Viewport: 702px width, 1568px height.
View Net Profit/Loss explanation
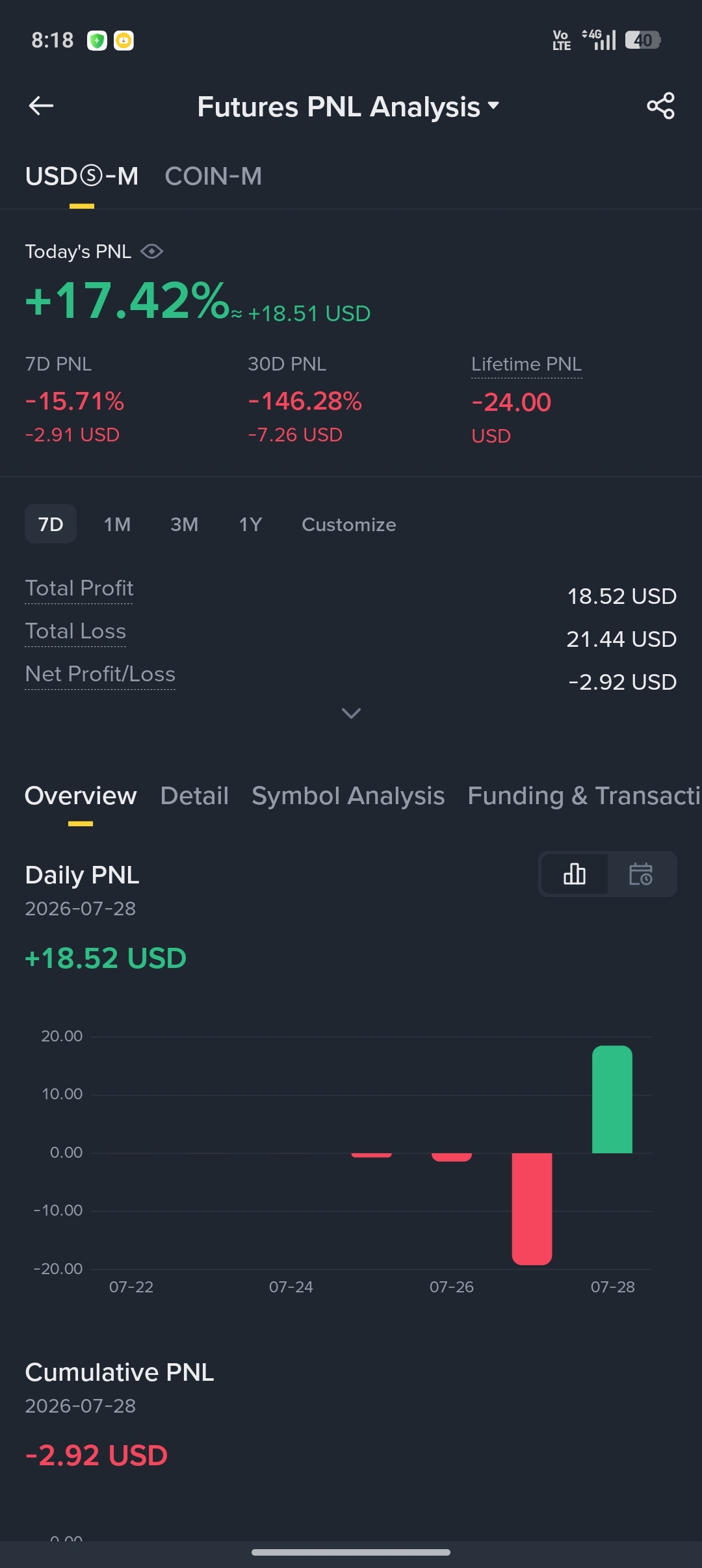100,674
